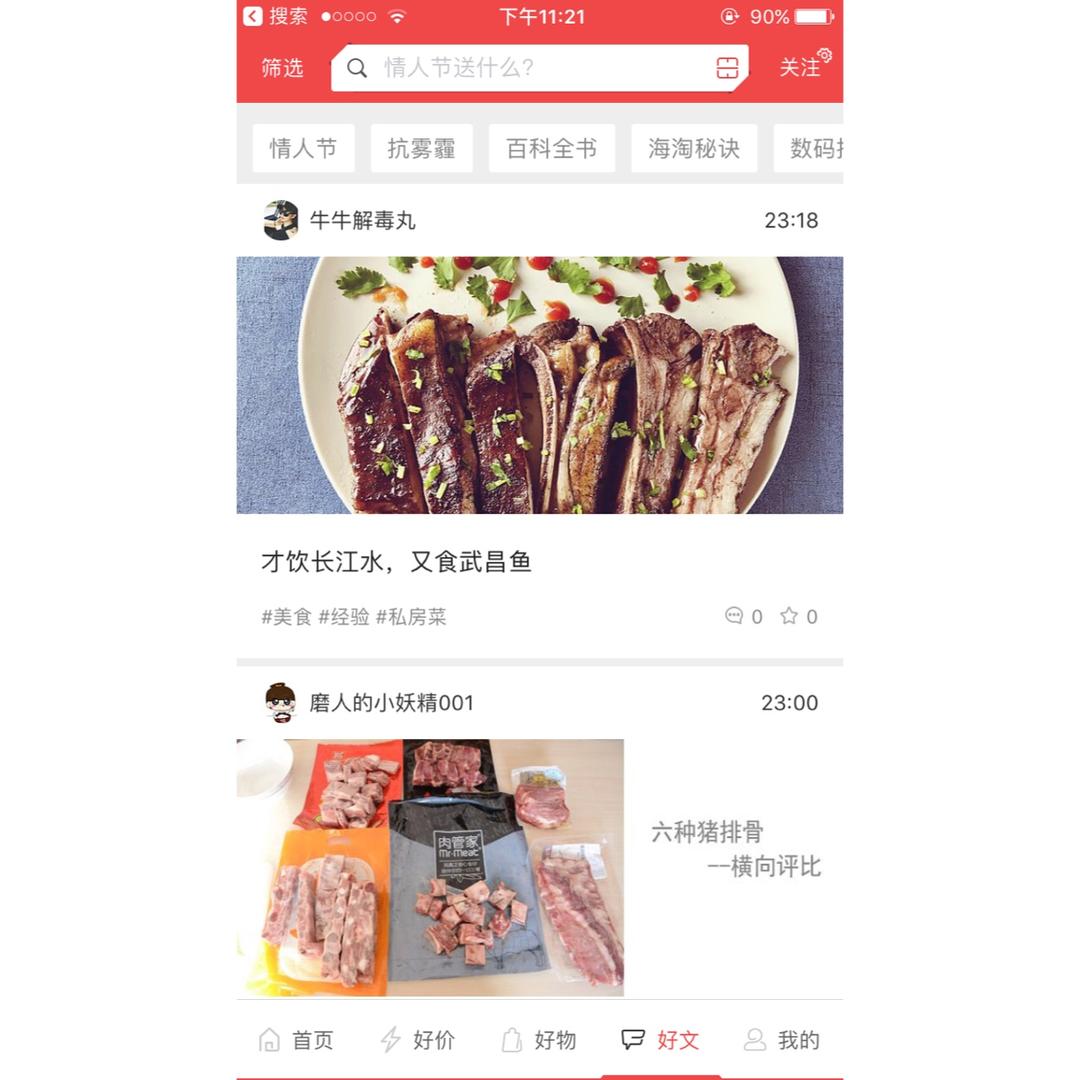Open the scan icon in search bar
The width and height of the screenshot is (1080, 1080).
click(727, 68)
